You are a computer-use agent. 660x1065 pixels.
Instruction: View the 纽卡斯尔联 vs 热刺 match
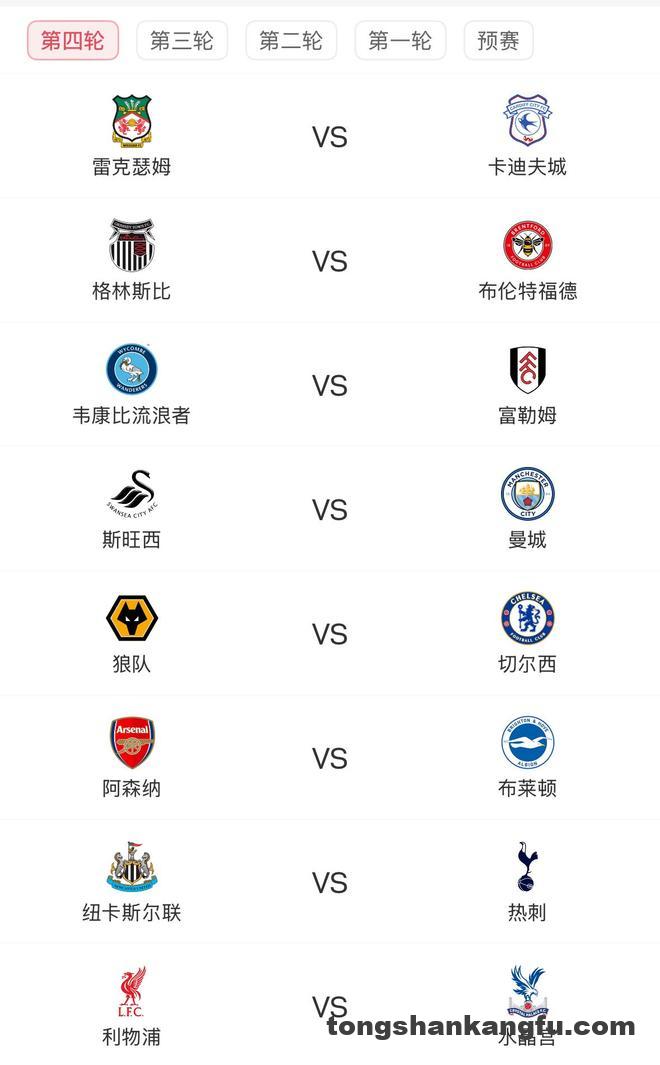(329, 882)
